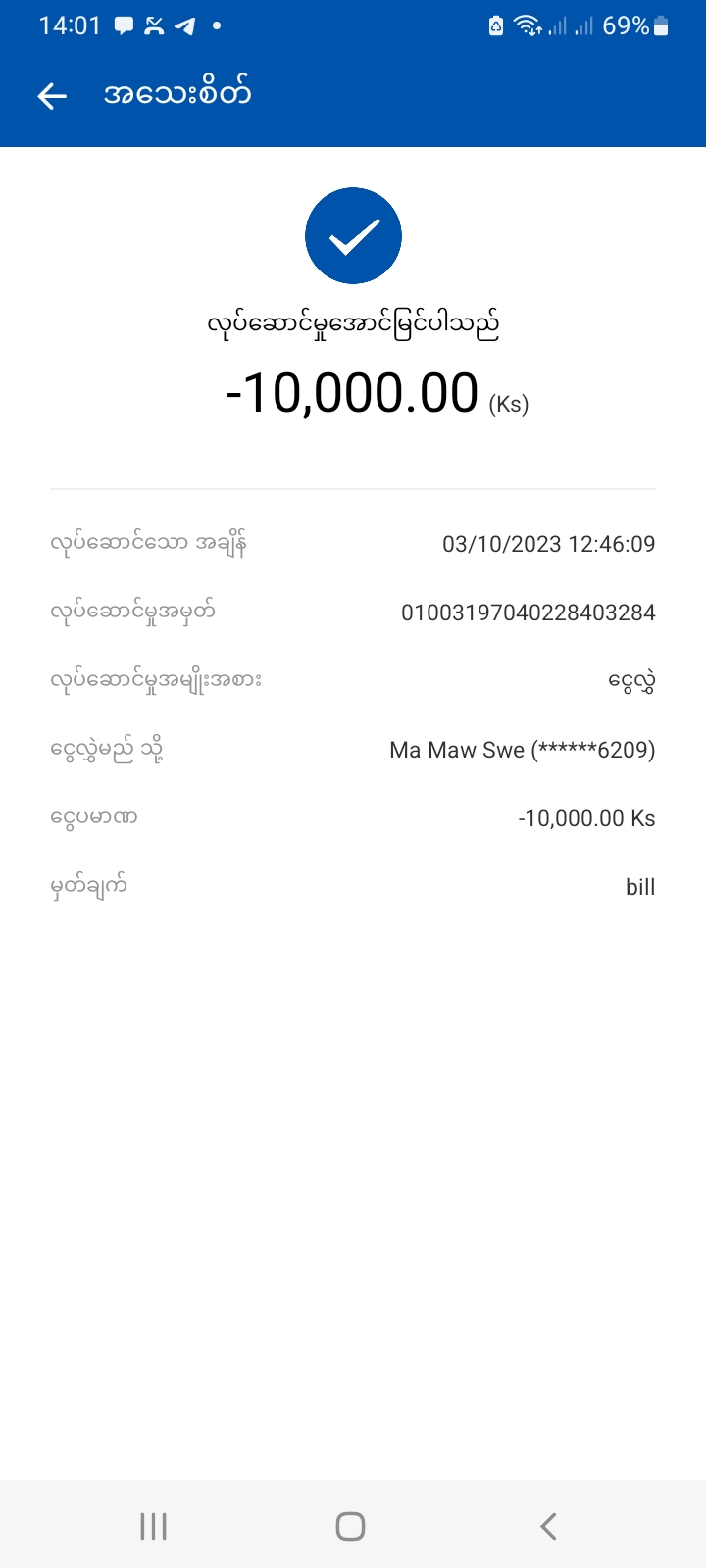Image resolution: width=706 pixels, height=1568 pixels.
Task: Go back using the header arrow
Action: pos(52,95)
